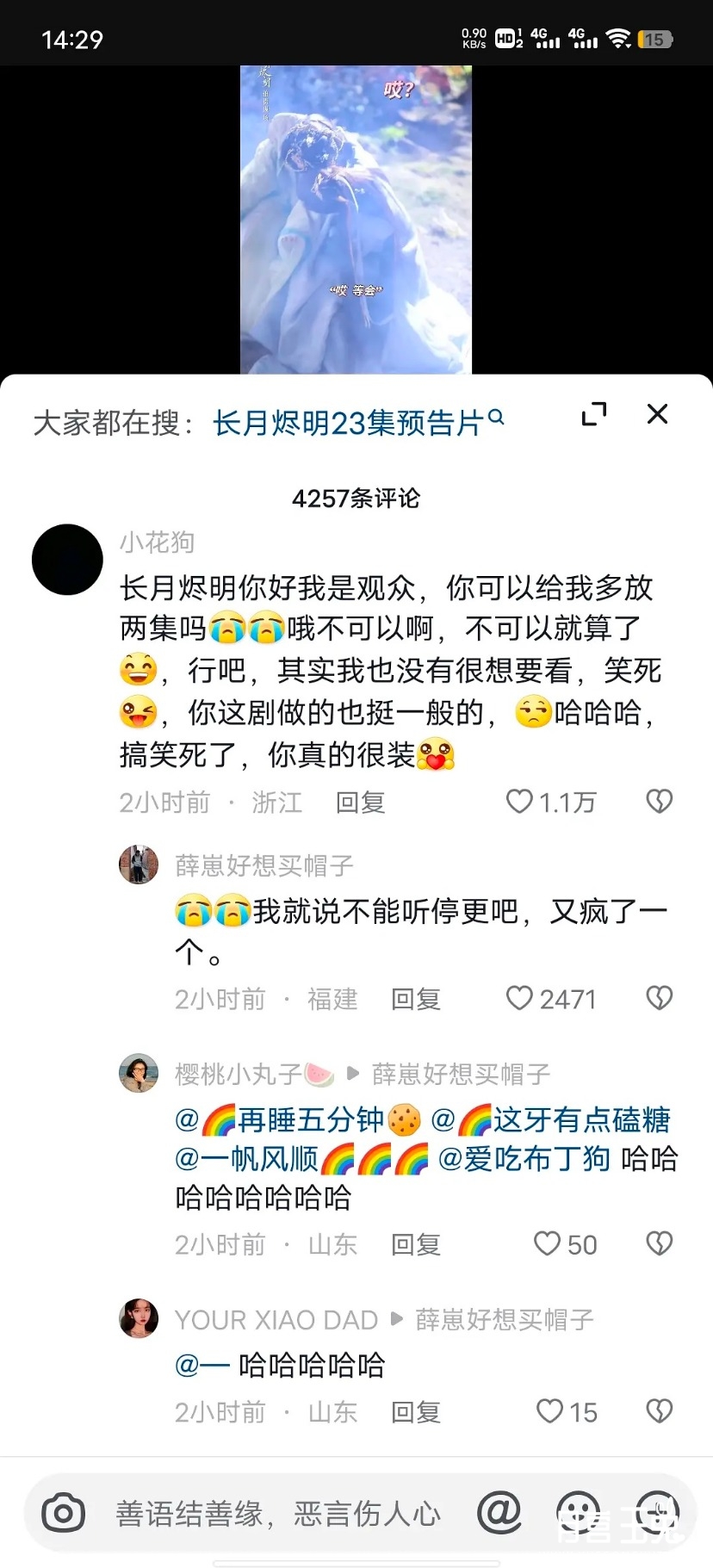Dislike YOUR XIAO DAD's reply
The height and width of the screenshot is (1568, 713).
pyautogui.click(x=659, y=1411)
